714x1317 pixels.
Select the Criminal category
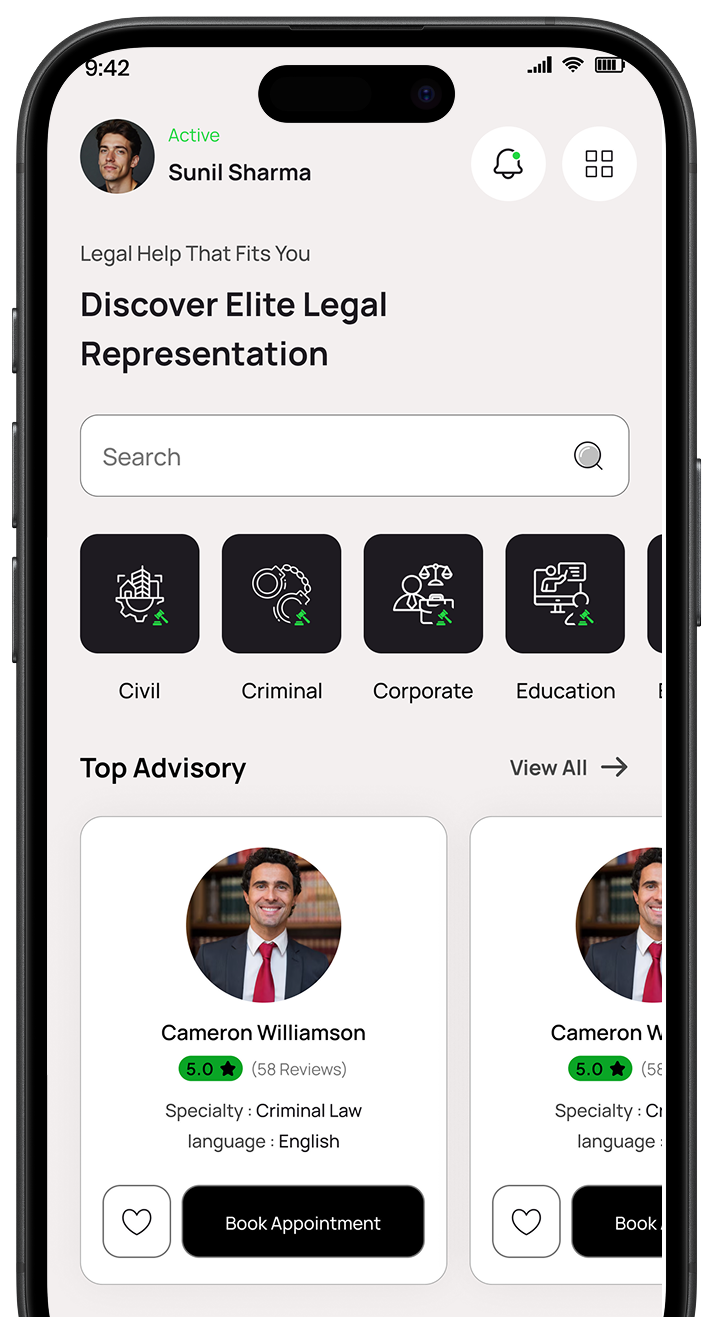pyautogui.click(x=281, y=594)
